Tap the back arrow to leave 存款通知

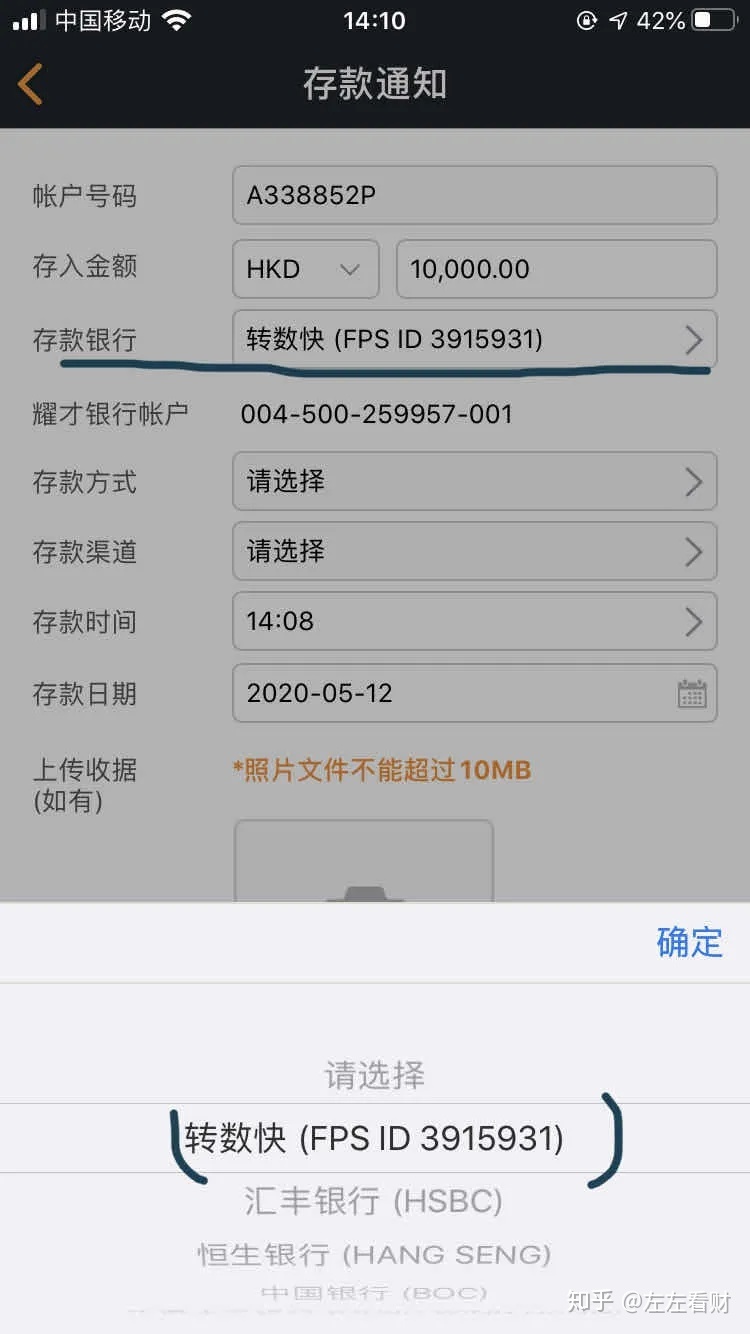pos(30,82)
